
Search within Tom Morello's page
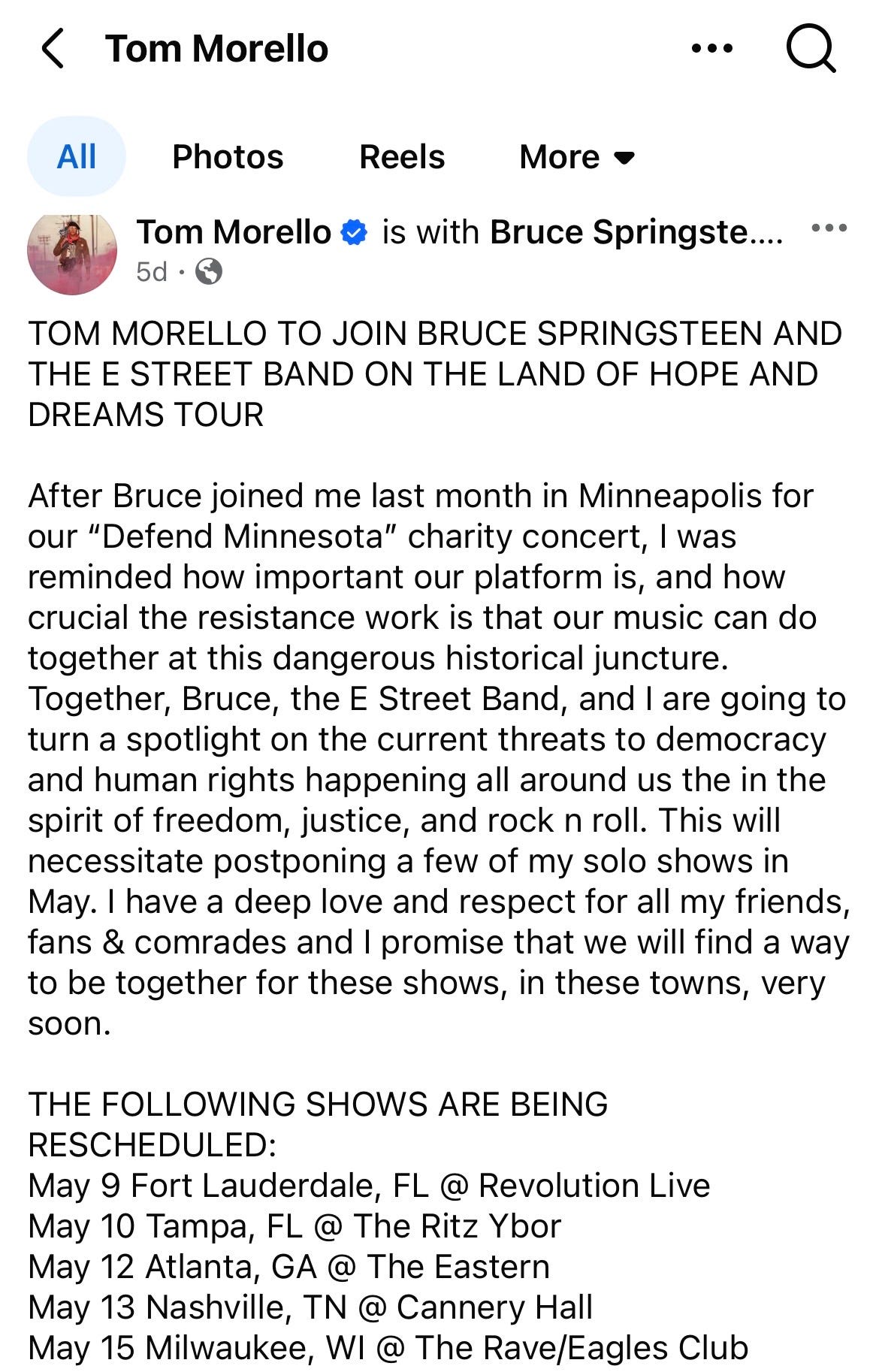coord(811,49)
